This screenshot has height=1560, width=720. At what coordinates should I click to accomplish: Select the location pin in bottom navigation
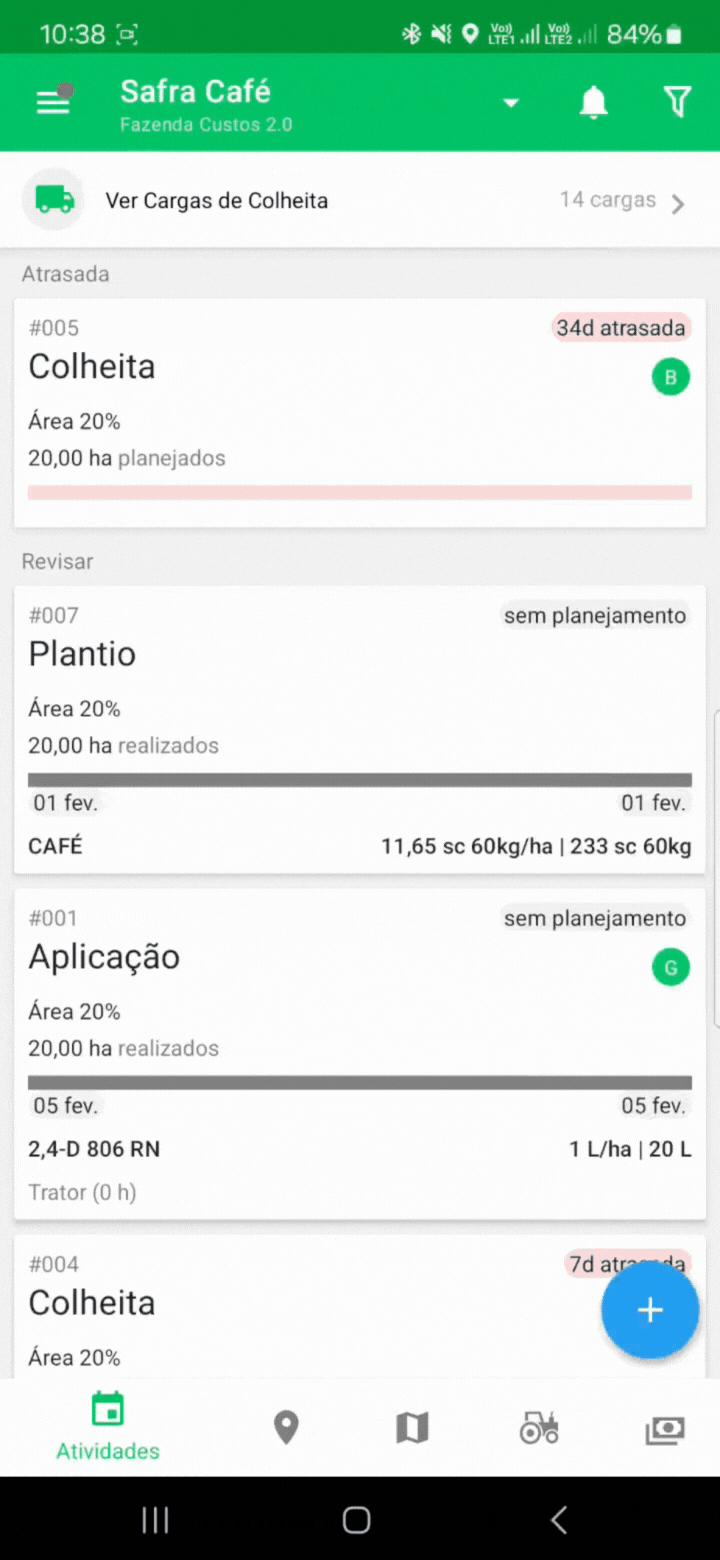coord(286,1427)
